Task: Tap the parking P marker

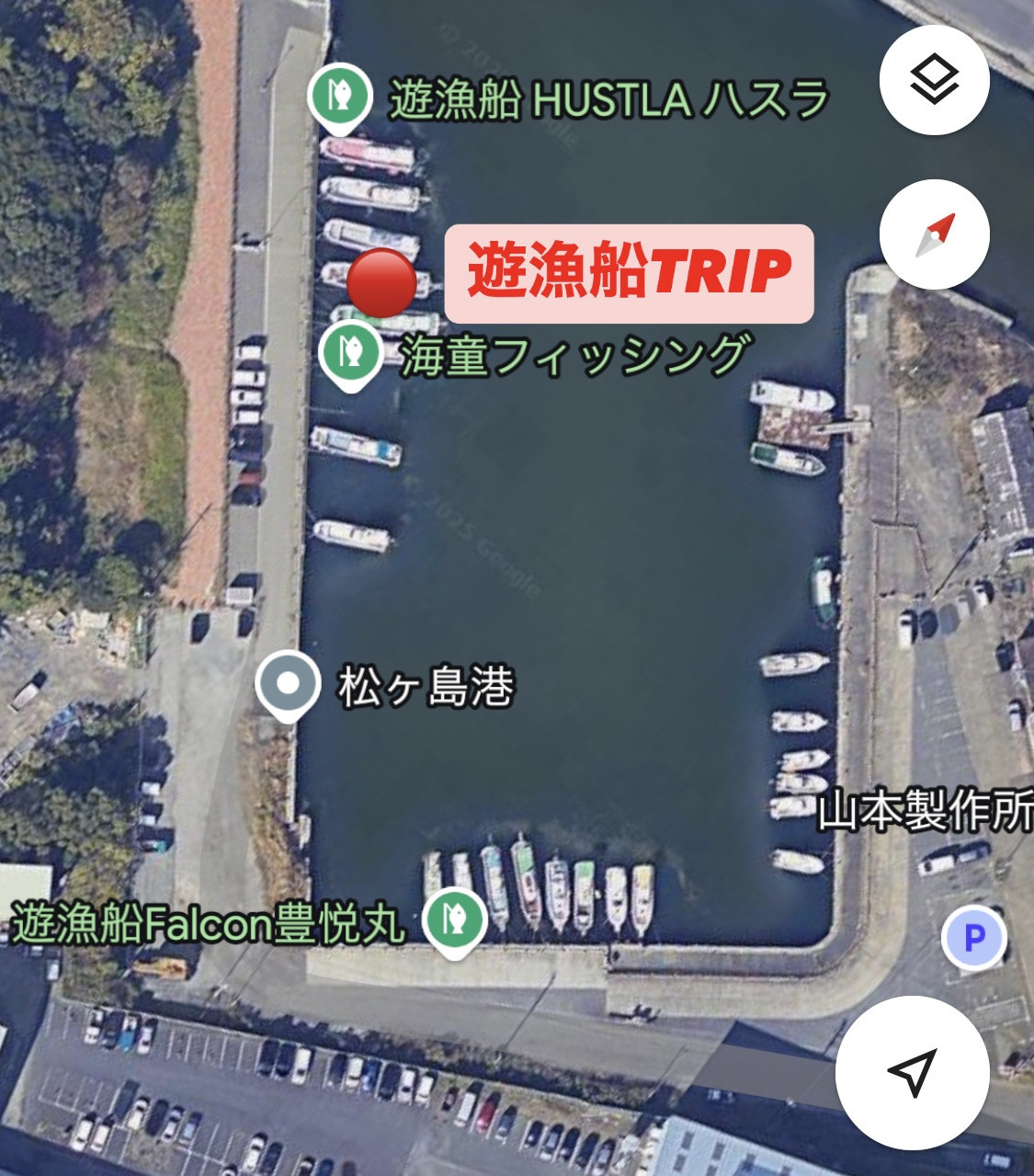Action: (973, 938)
